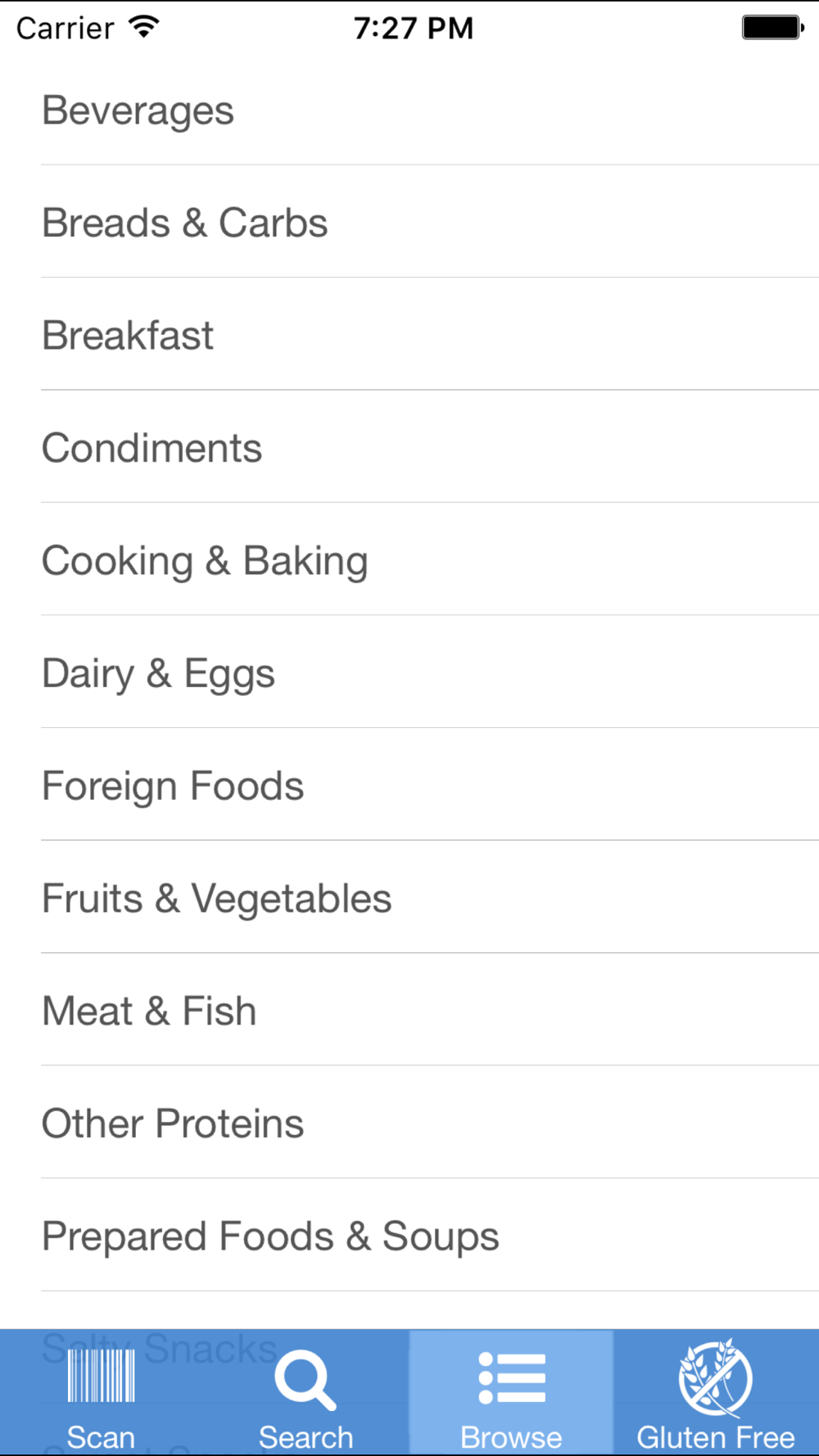Browse the Condiments category
Viewport: 819px width, 1456px height.
point(409,447)
